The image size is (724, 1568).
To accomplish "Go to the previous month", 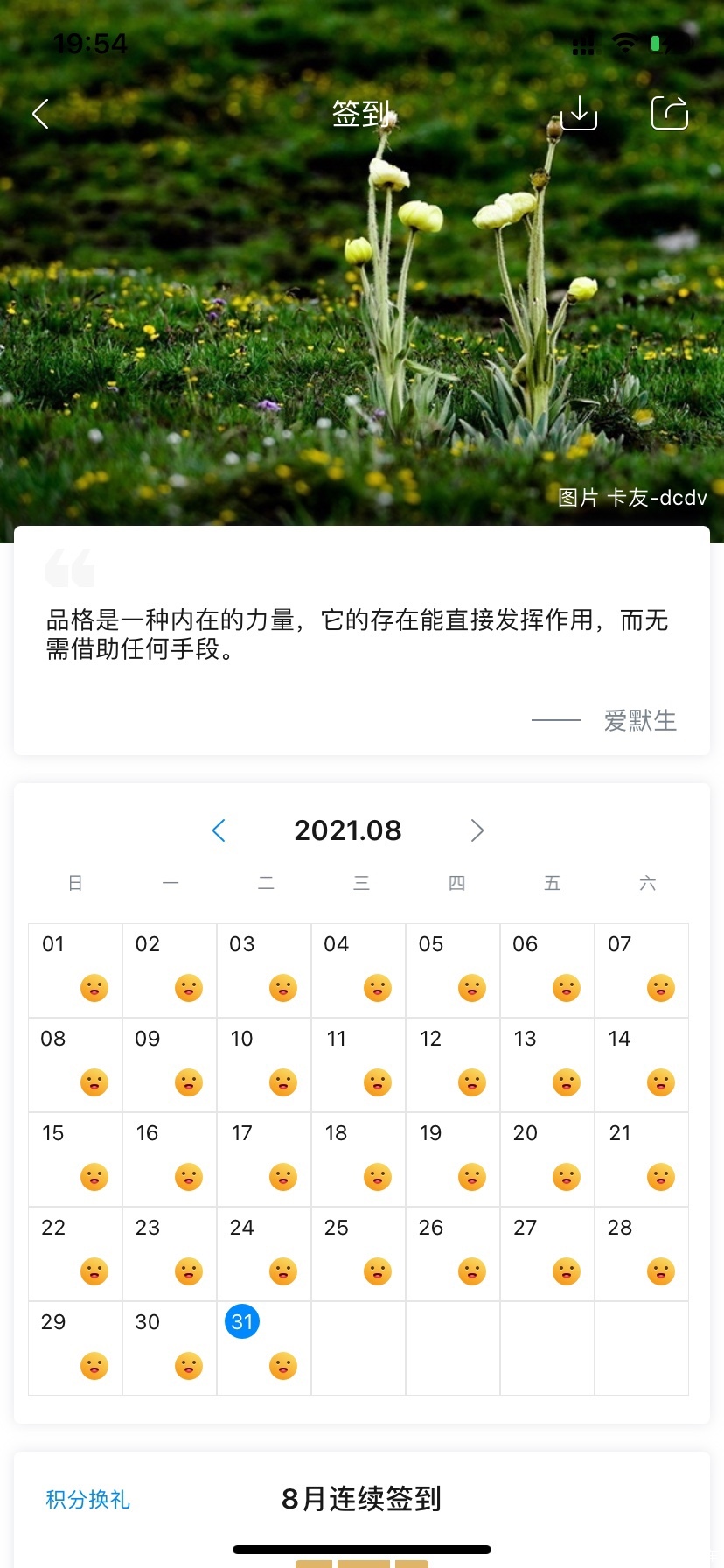I will tap(219, 830).
